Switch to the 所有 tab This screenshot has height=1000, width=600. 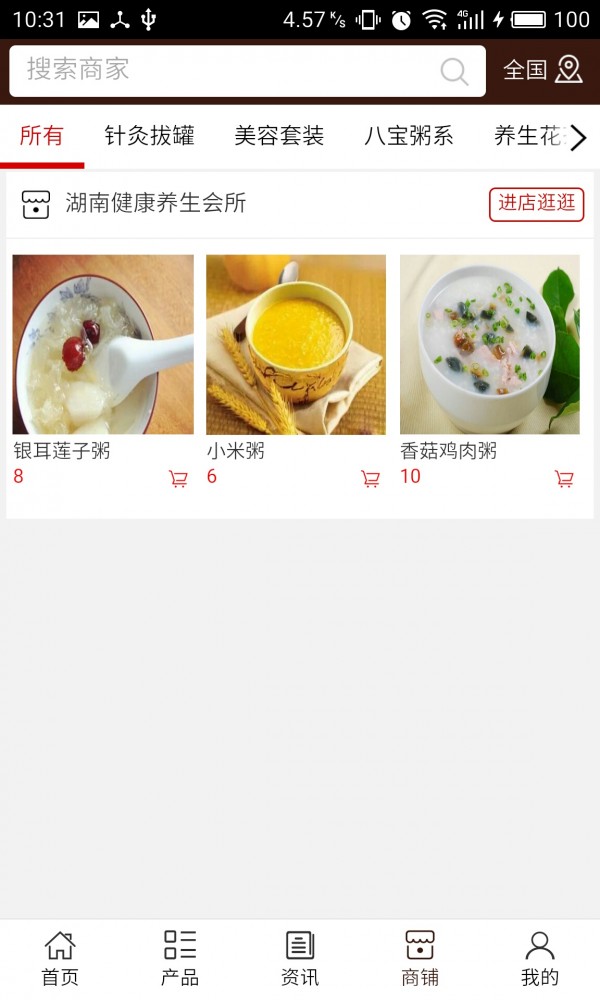tap(41, 136)
